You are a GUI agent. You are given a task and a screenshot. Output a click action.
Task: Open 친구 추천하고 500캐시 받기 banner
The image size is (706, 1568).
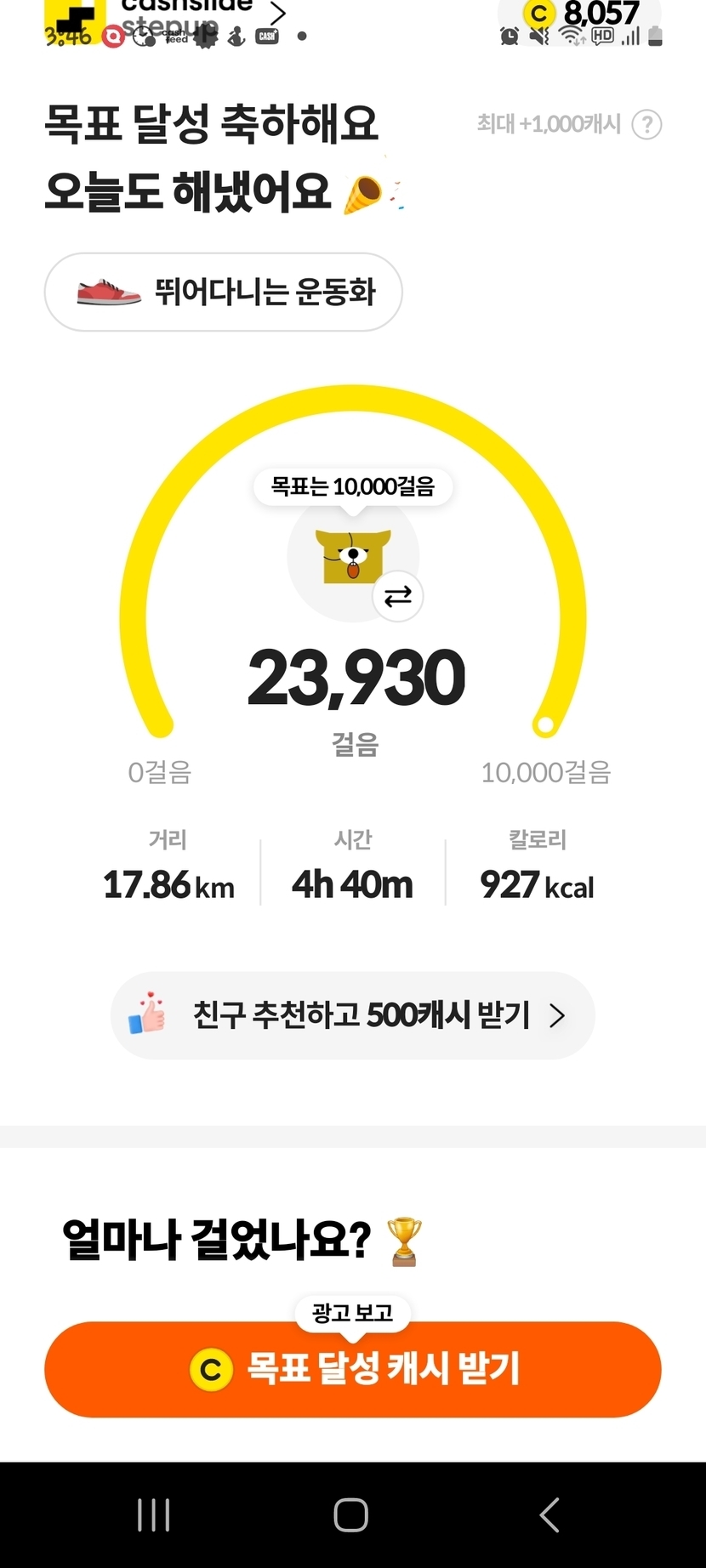point(352,1015)
